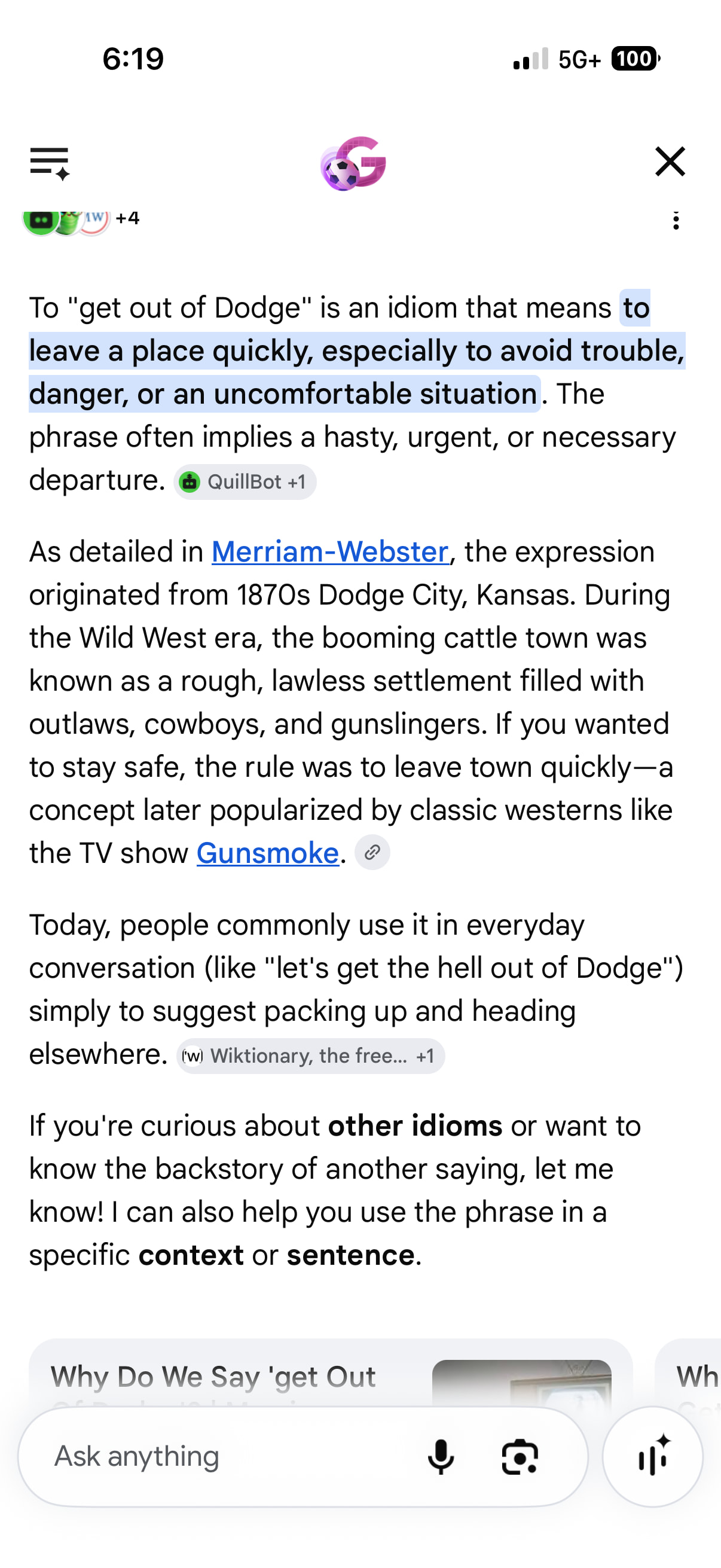Image resolution: width=721 pixels, height=1568 pixels.
Task: Open the three-dot overflow menu
Action: (676, 220)
